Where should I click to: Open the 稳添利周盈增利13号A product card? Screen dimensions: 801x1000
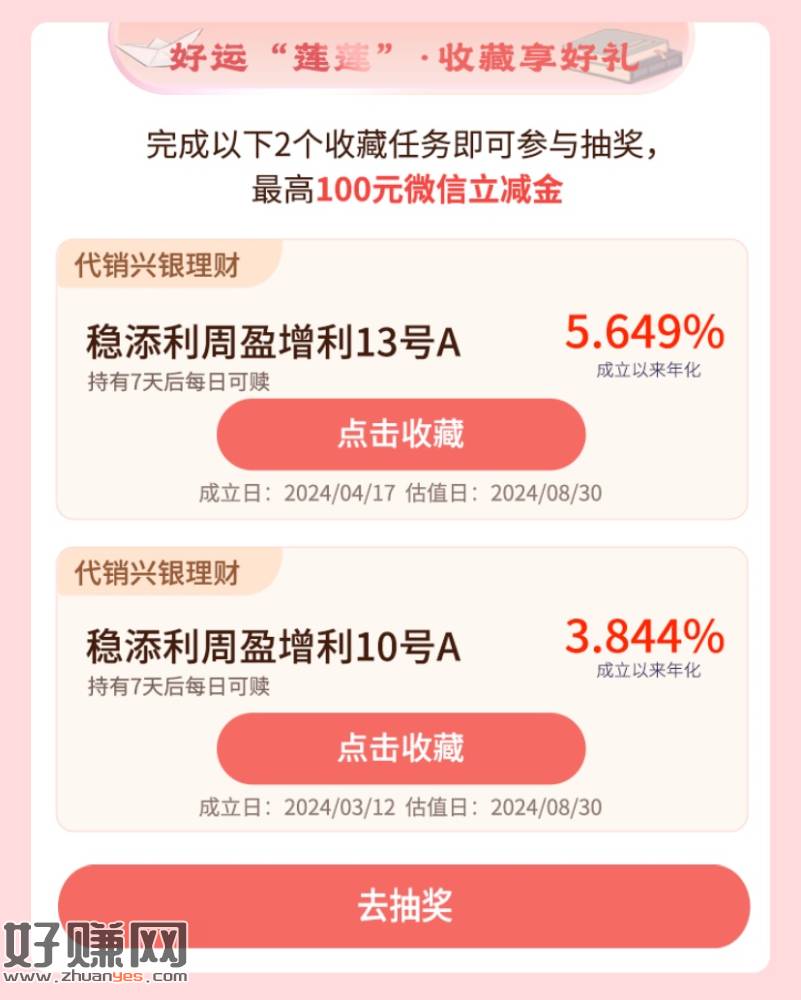(x=273, y=343)
